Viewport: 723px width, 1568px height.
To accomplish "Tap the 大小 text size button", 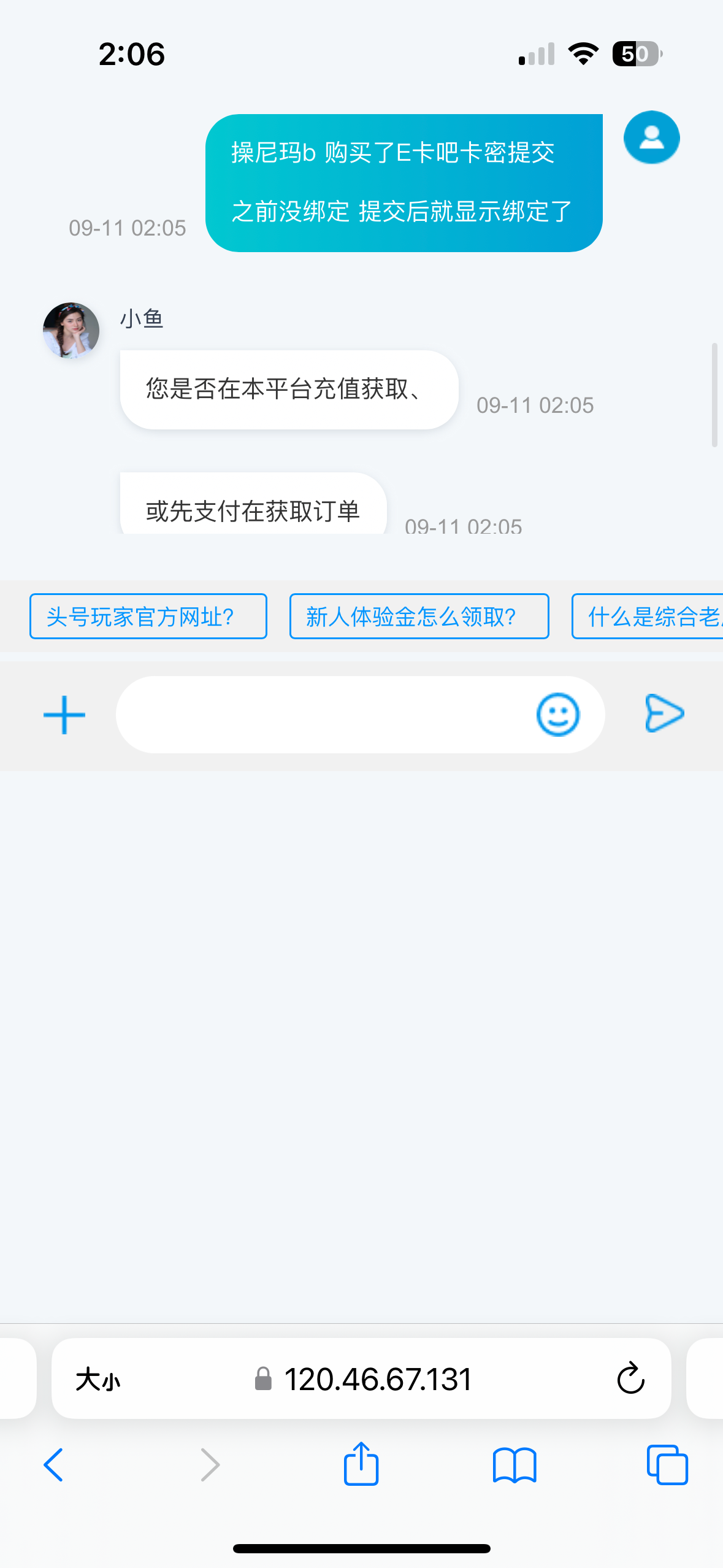I will (98, 1380).
